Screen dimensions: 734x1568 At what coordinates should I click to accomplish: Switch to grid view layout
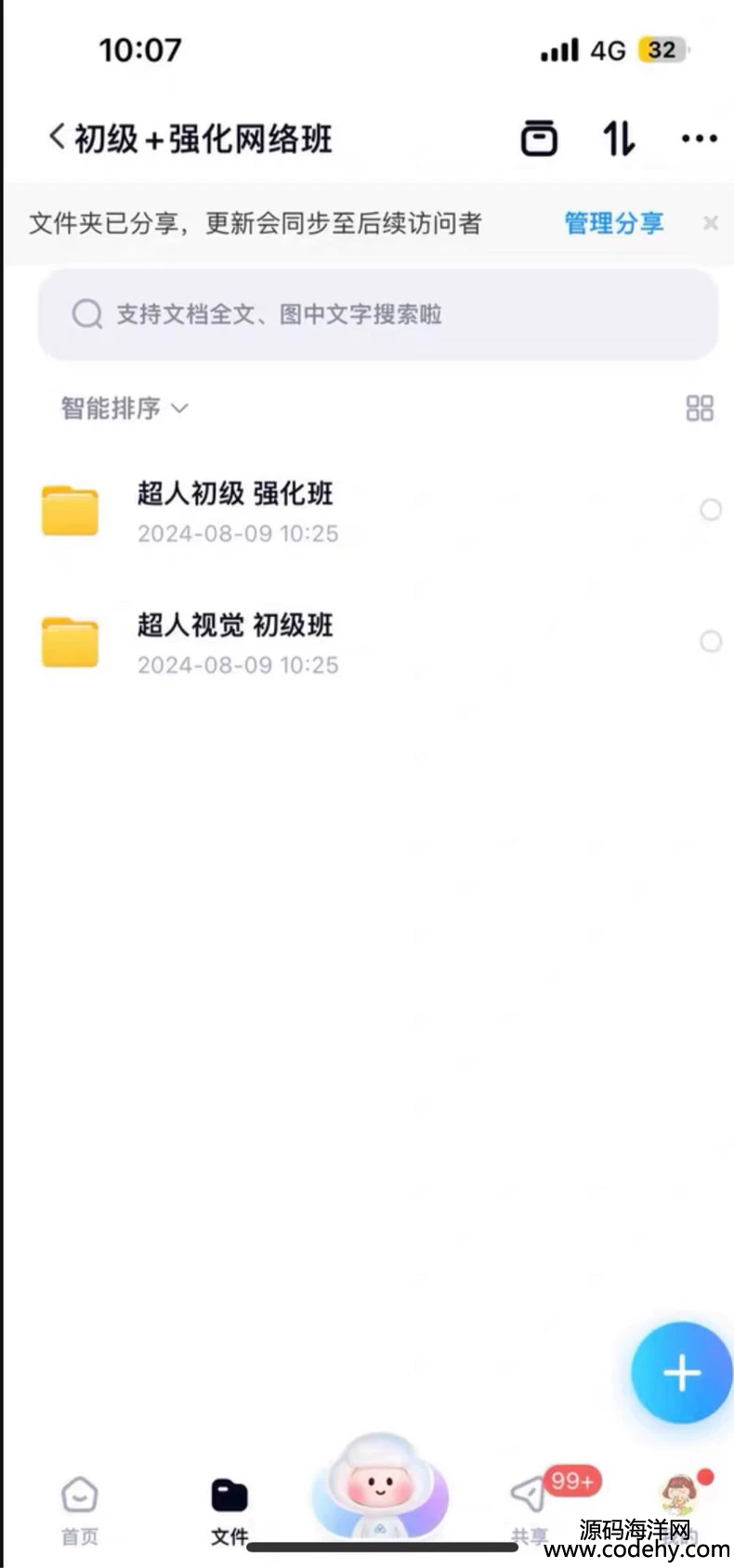click(x=699, y=408)
